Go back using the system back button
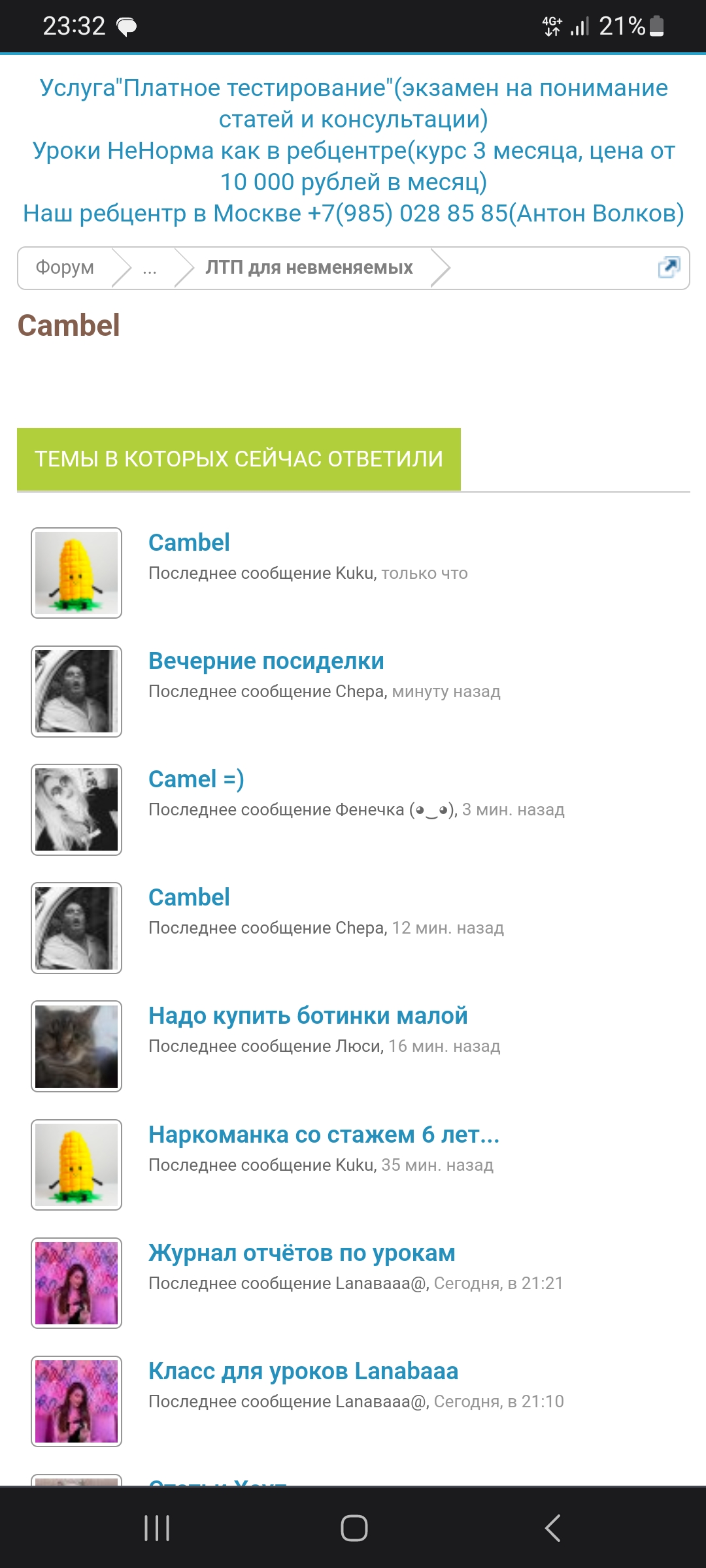The height and width of the screenshot is (1568, 706). [552, 1528]
